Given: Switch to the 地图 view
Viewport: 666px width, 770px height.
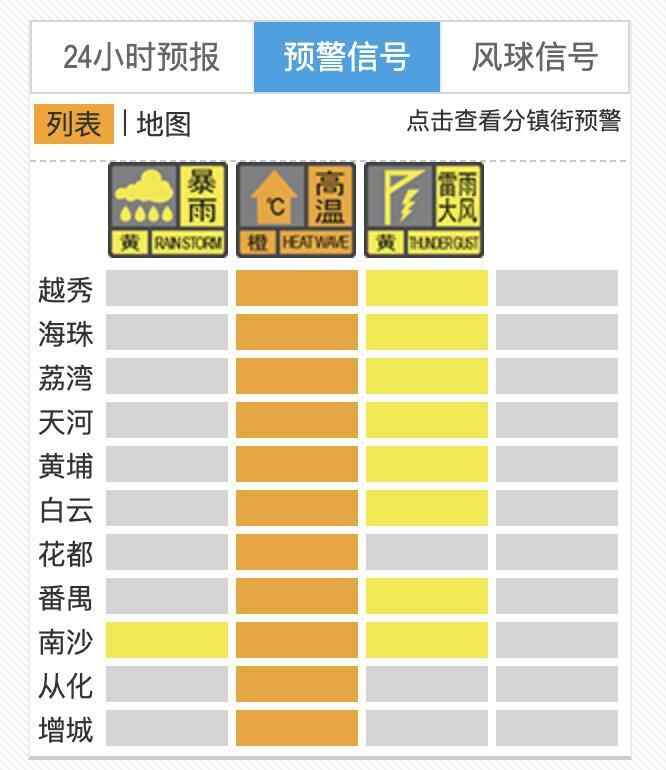Looking at the screenshot, I should point(163,125).
